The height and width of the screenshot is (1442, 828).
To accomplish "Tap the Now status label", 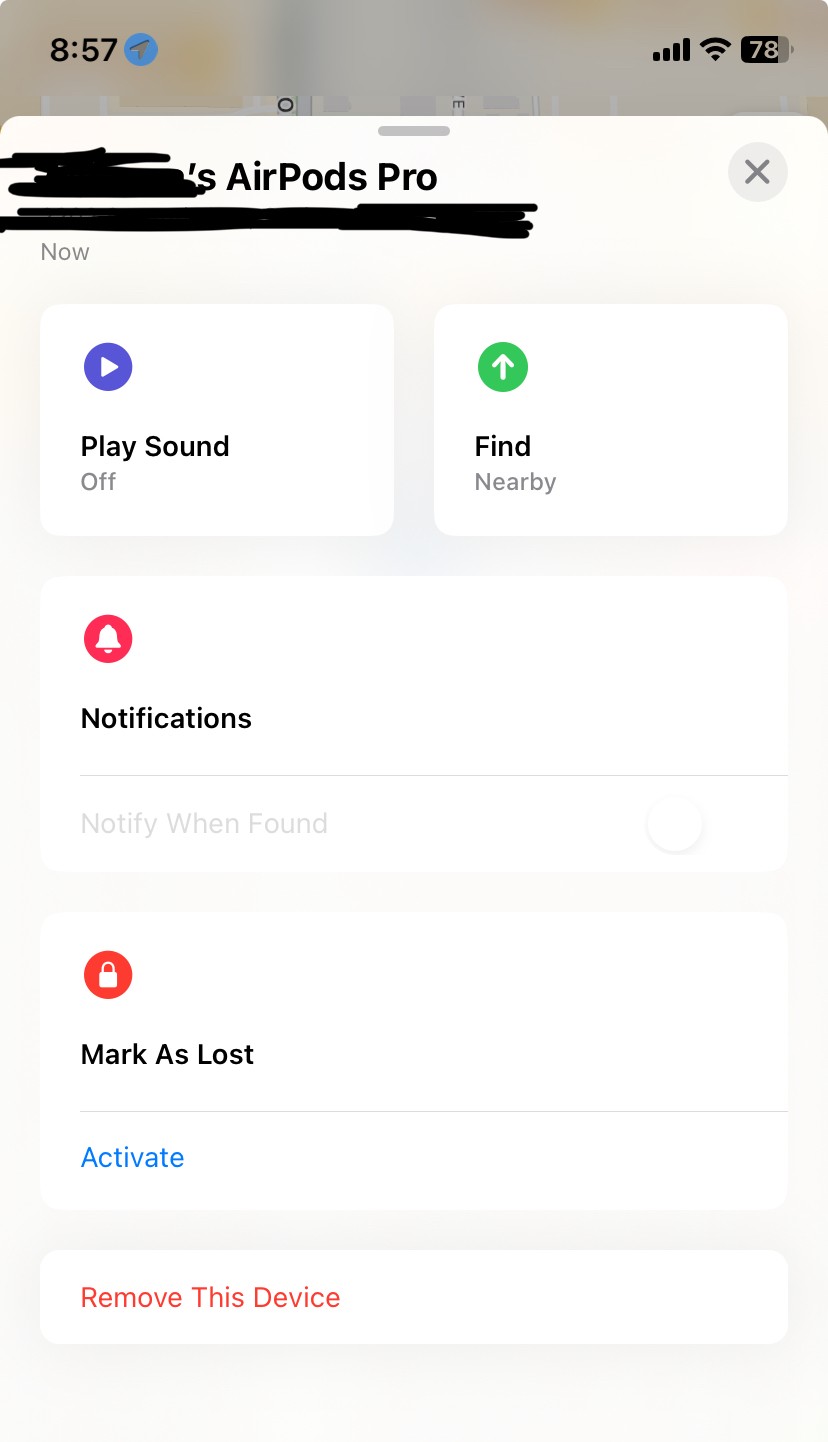I will point(64,251).
